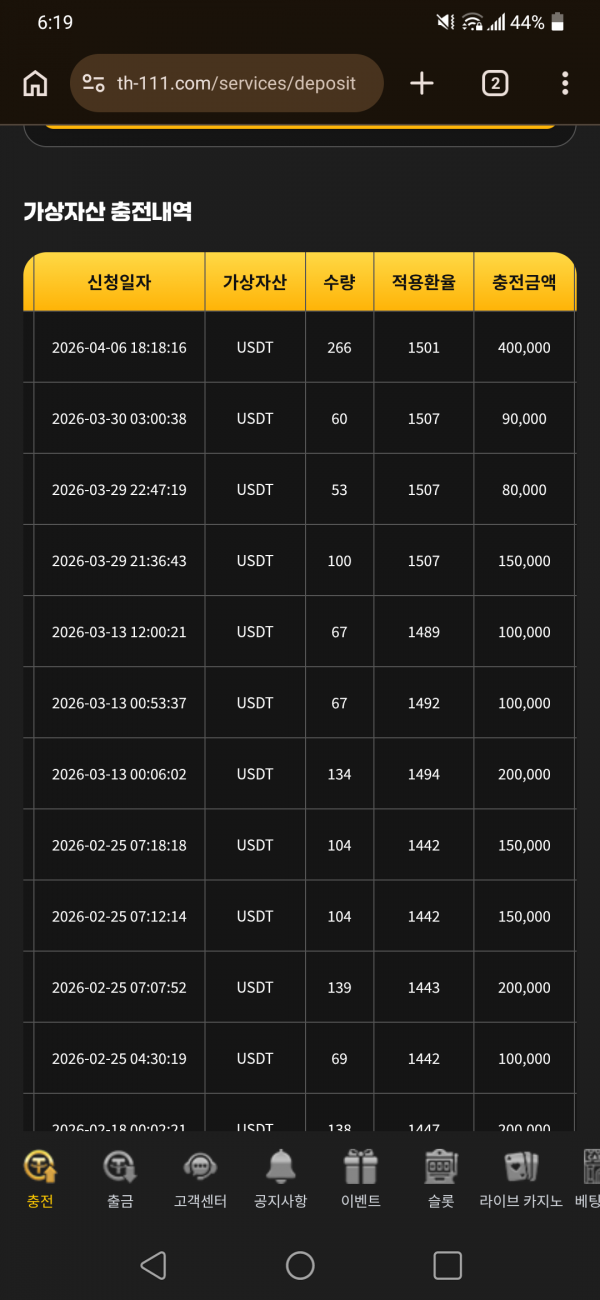Open the 고객센터 tab
600x1300 pixels.
pyautogui.click(x=200, y=1178)
